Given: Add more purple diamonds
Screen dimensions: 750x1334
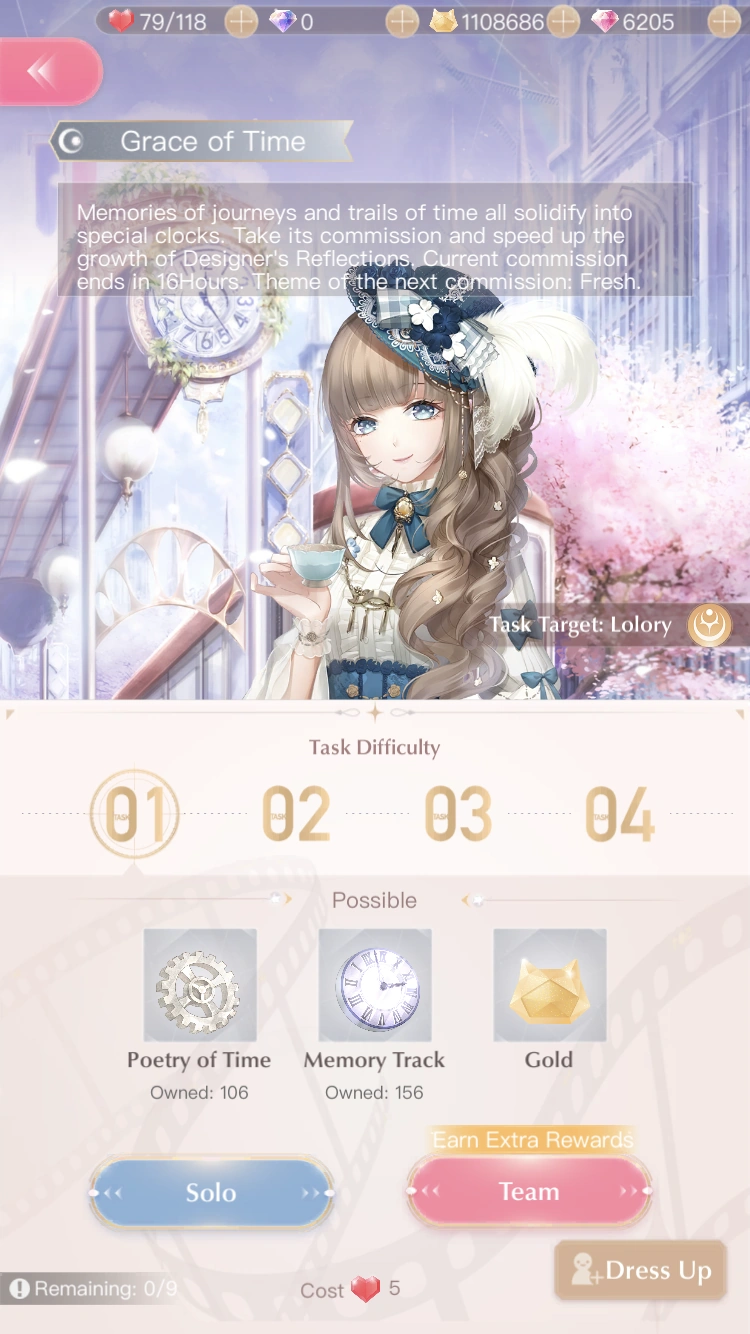Looking at the screenshot, I should click(x=401, y=21).
